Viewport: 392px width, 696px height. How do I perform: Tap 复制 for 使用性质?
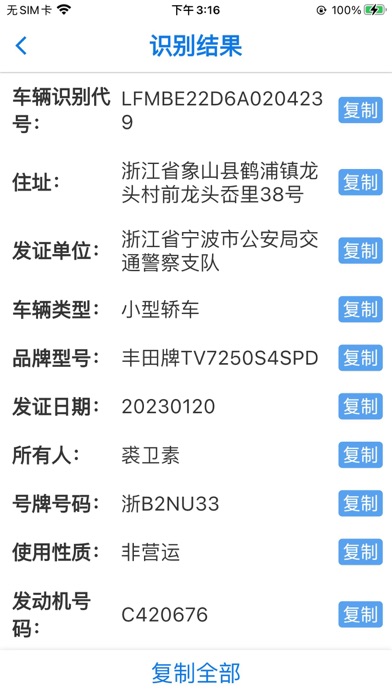pos(360,552)
